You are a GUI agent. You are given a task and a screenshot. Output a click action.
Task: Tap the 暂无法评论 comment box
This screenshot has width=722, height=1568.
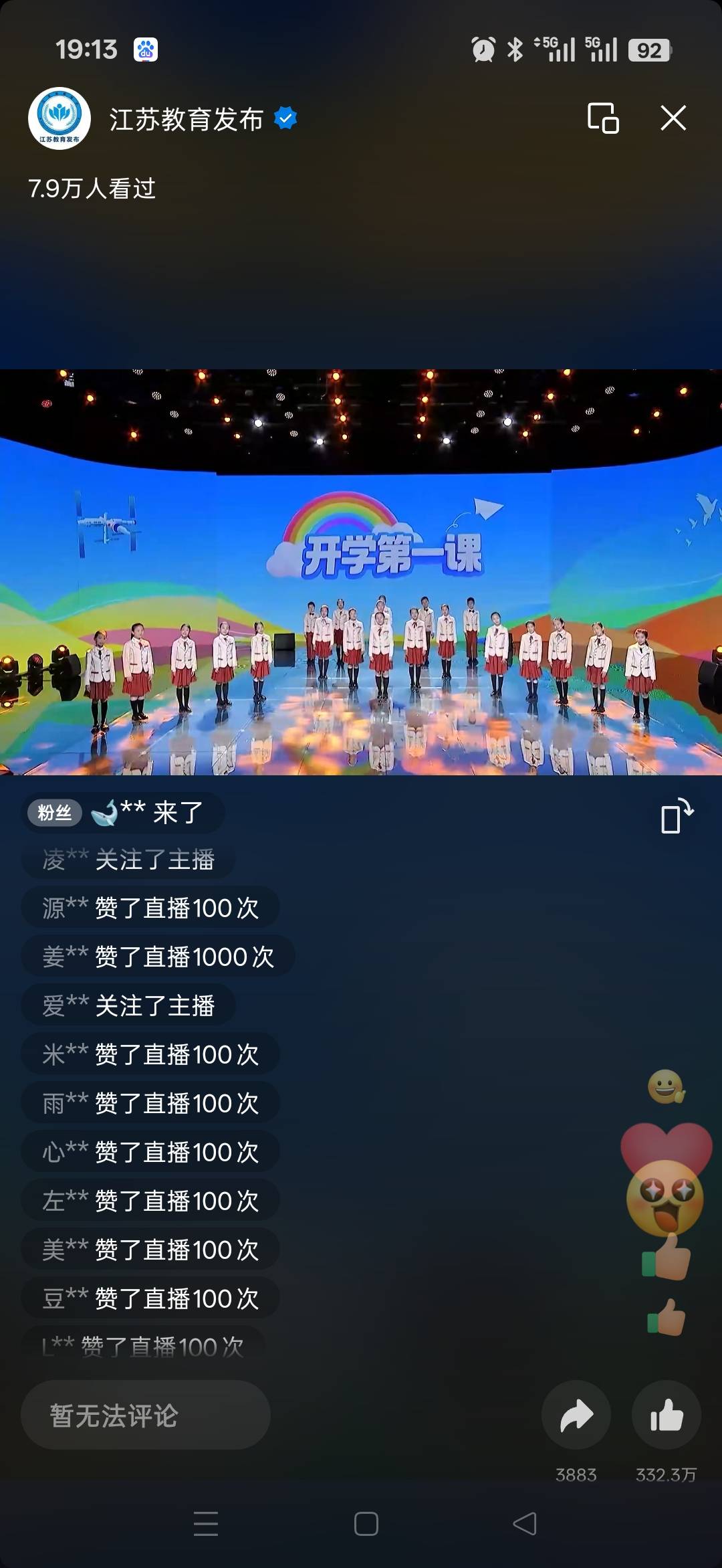coord(146,1415)
